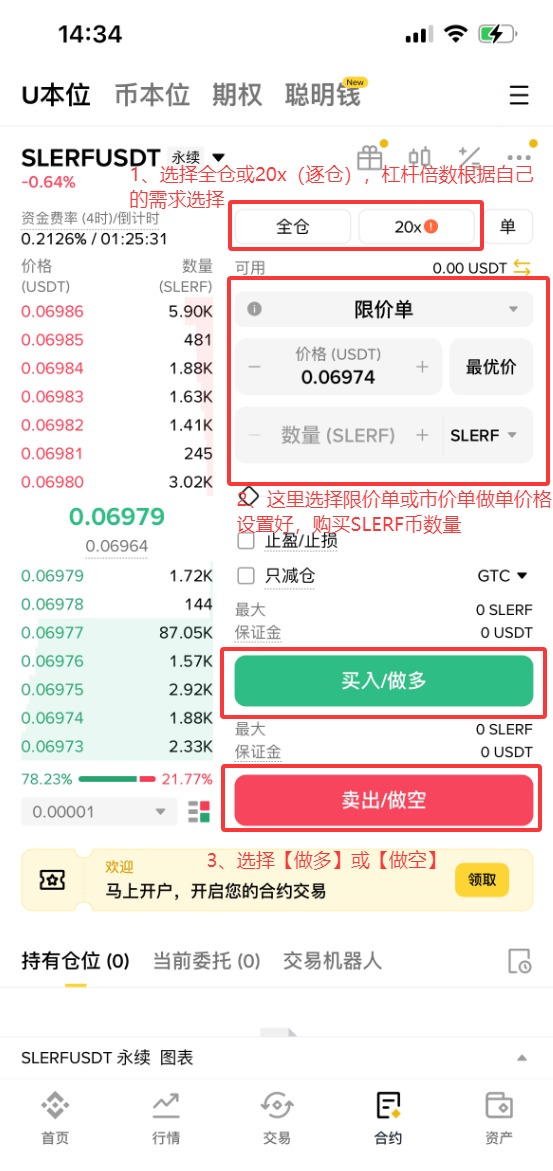553x1171 pixels.
Task: Enter amount in 数量 (SLERF) field
Action: [338, 435]
